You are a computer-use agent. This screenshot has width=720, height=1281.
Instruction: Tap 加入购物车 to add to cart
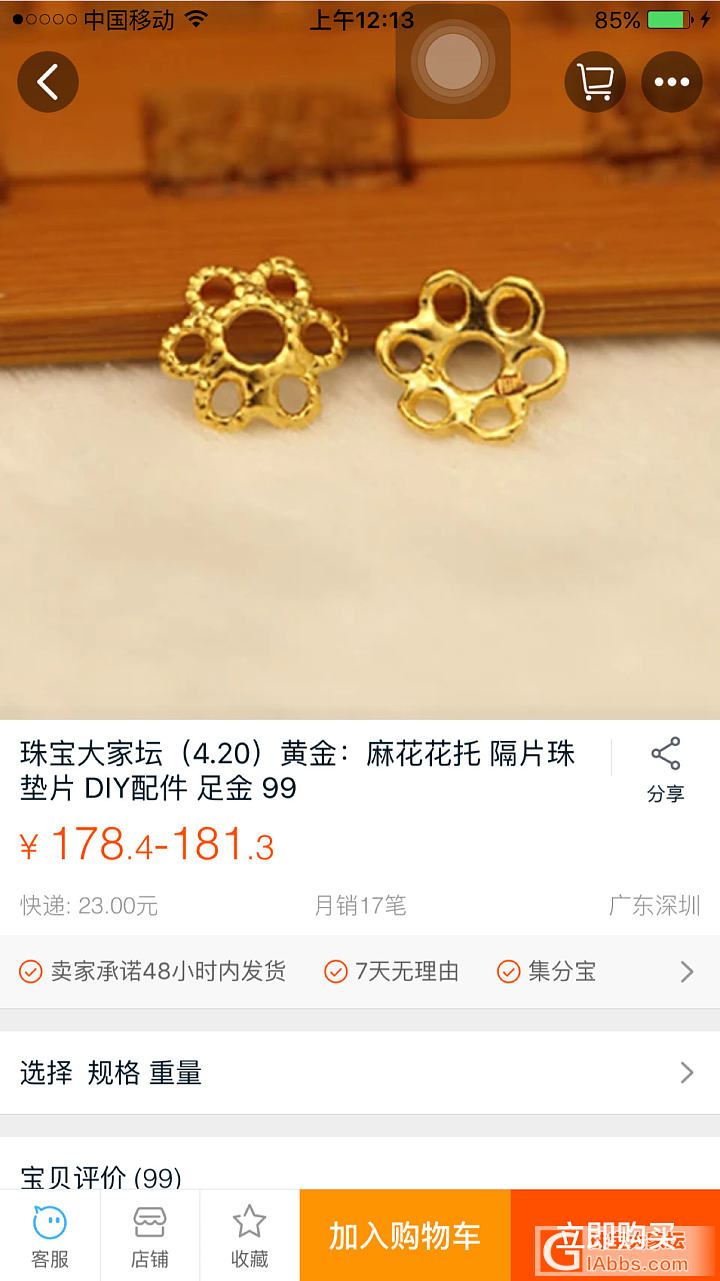tap(405, 1235)
